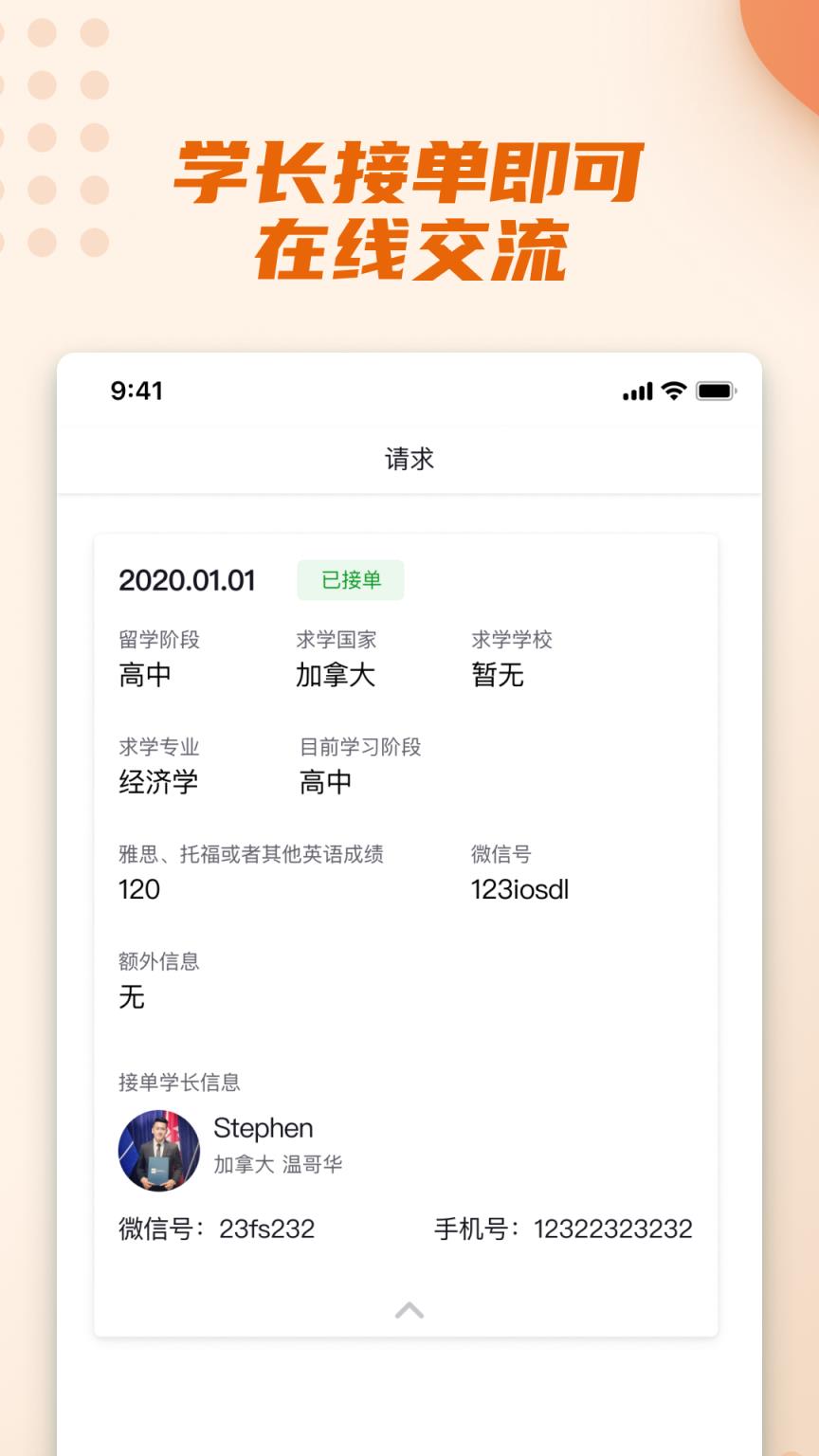
Task: Click the Wi-Fi icon in the status bar
Action: pos(674,390)
